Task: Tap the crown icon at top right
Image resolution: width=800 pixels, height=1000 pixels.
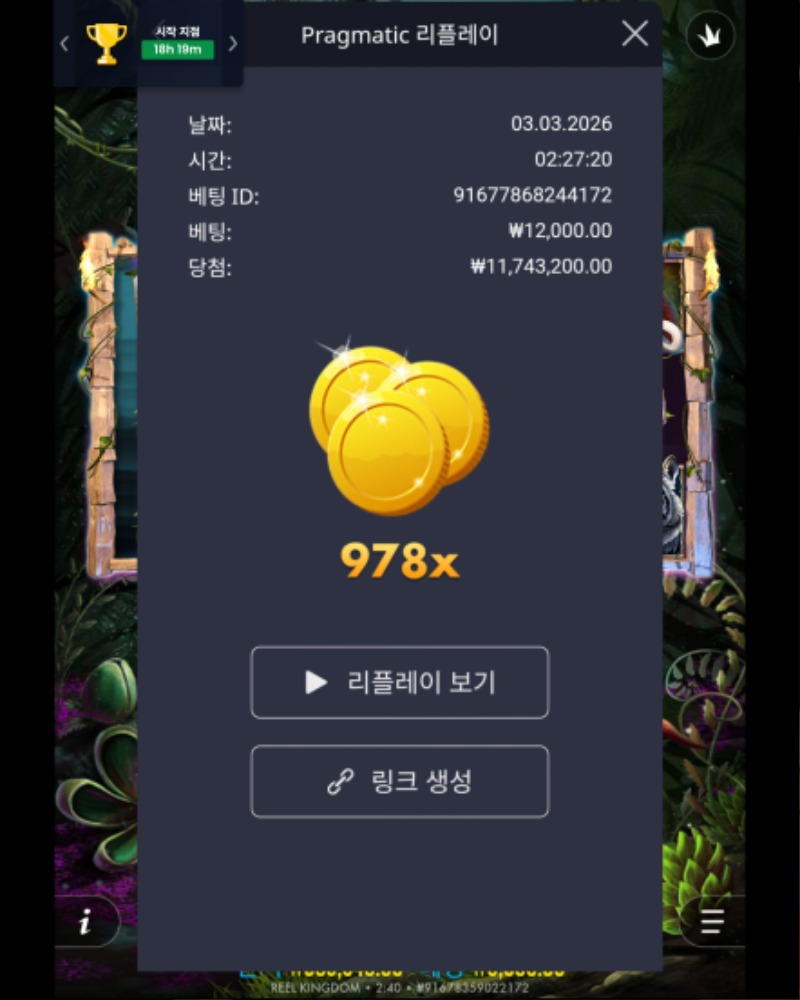Action: click(711, 37)
